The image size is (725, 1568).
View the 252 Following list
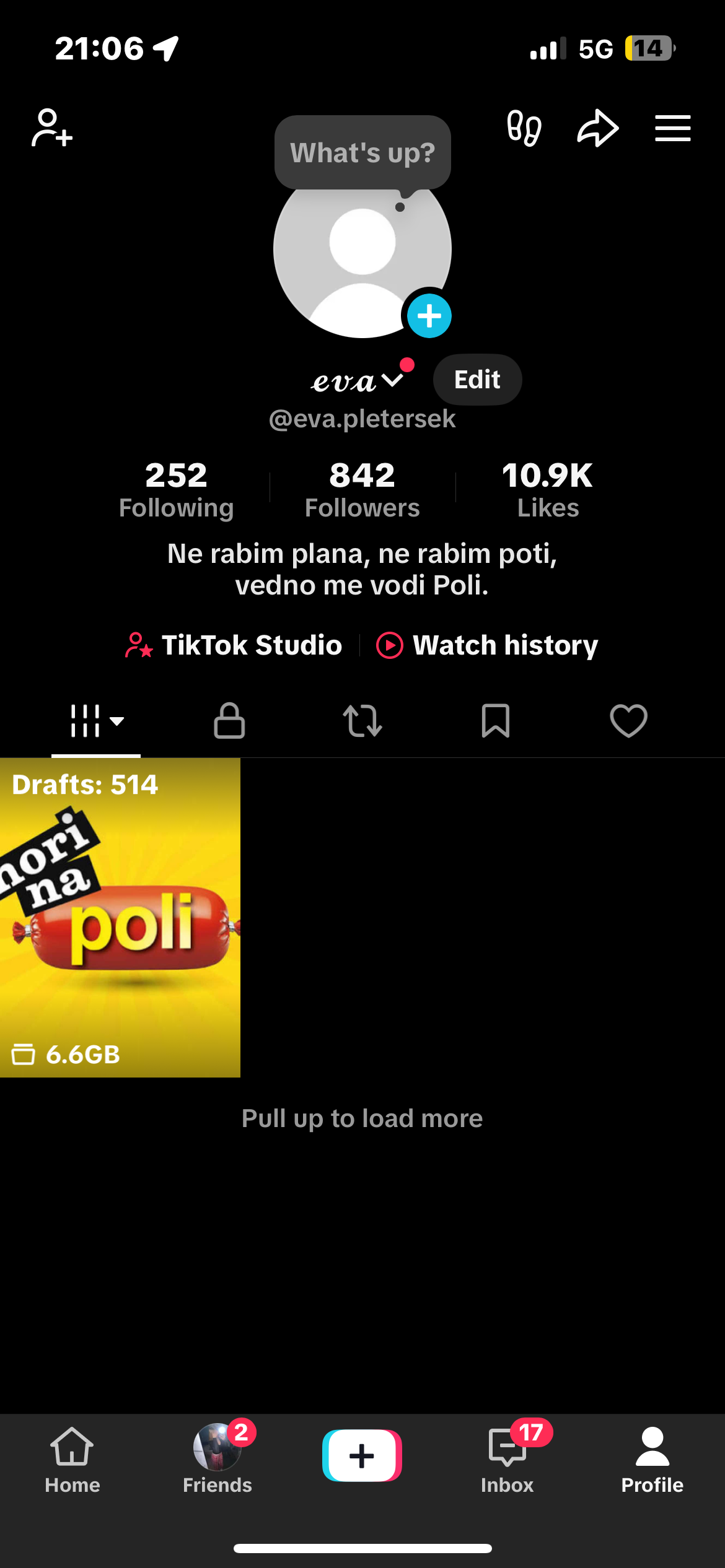click(176, 489)
